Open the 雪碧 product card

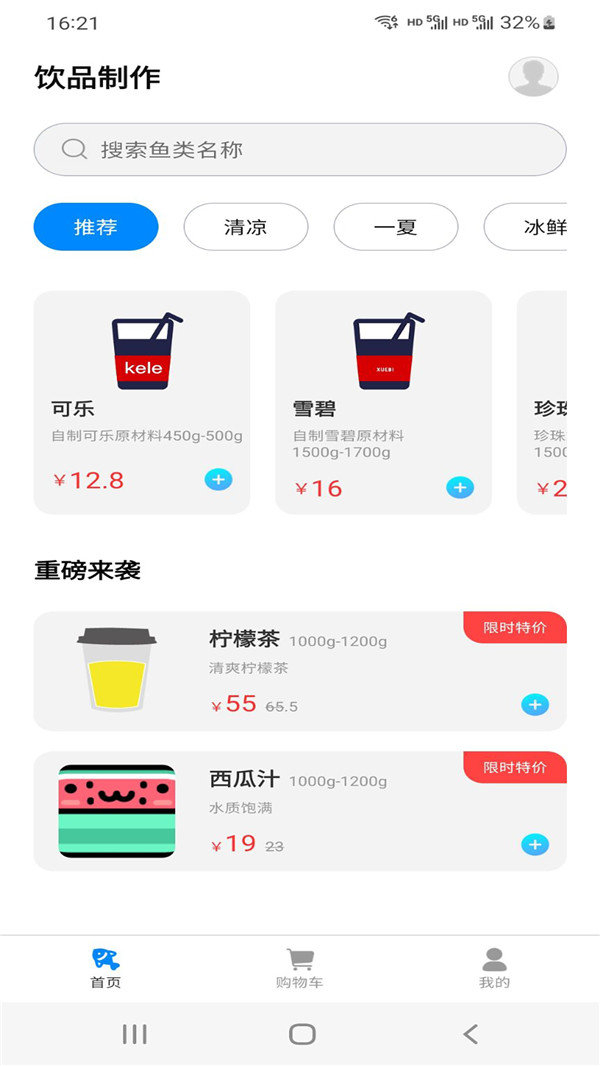[383, 400]
